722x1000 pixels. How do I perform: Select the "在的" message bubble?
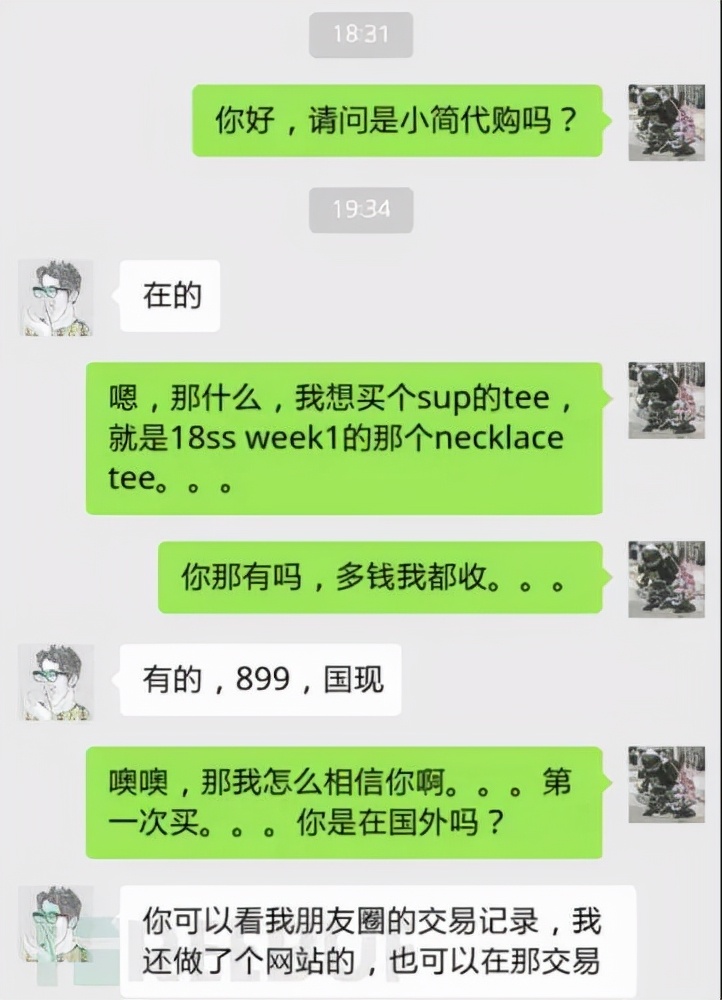pyautogui.click(x=168, y=295)
